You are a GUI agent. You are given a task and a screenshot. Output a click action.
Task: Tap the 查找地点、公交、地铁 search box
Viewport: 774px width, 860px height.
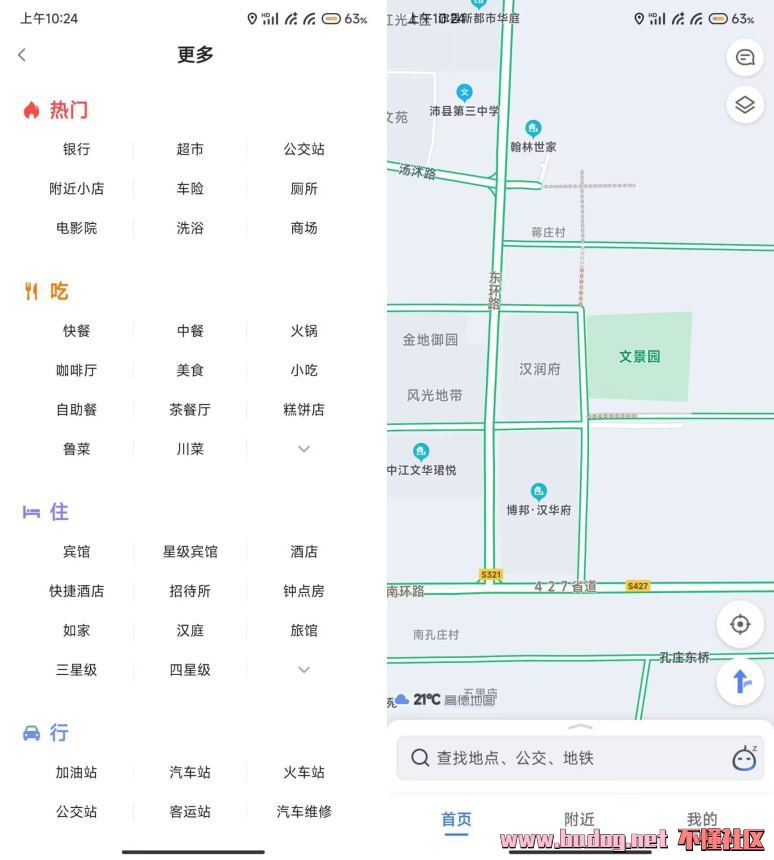(x=560, y=758)
